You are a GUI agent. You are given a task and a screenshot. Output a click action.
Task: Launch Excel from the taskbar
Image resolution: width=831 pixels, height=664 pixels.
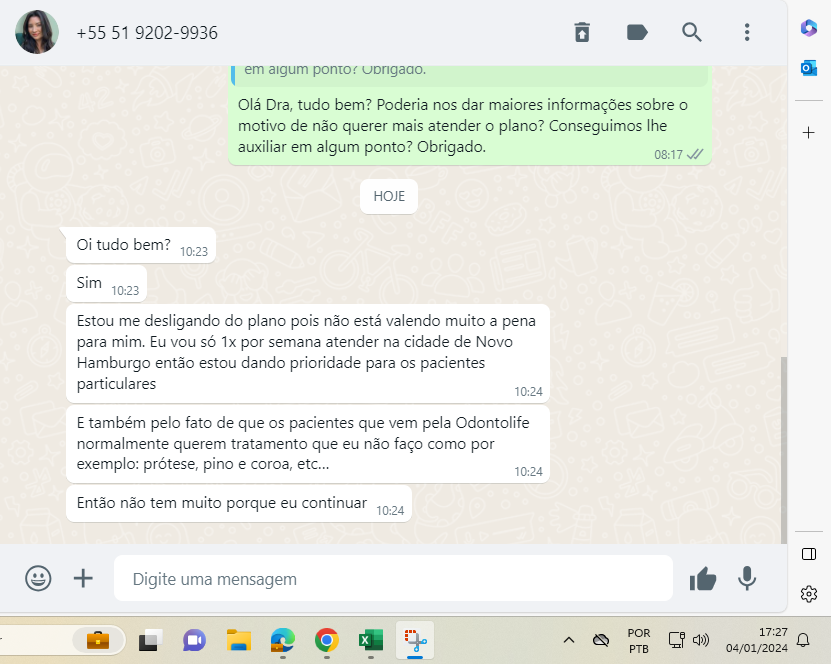(371, 640)
